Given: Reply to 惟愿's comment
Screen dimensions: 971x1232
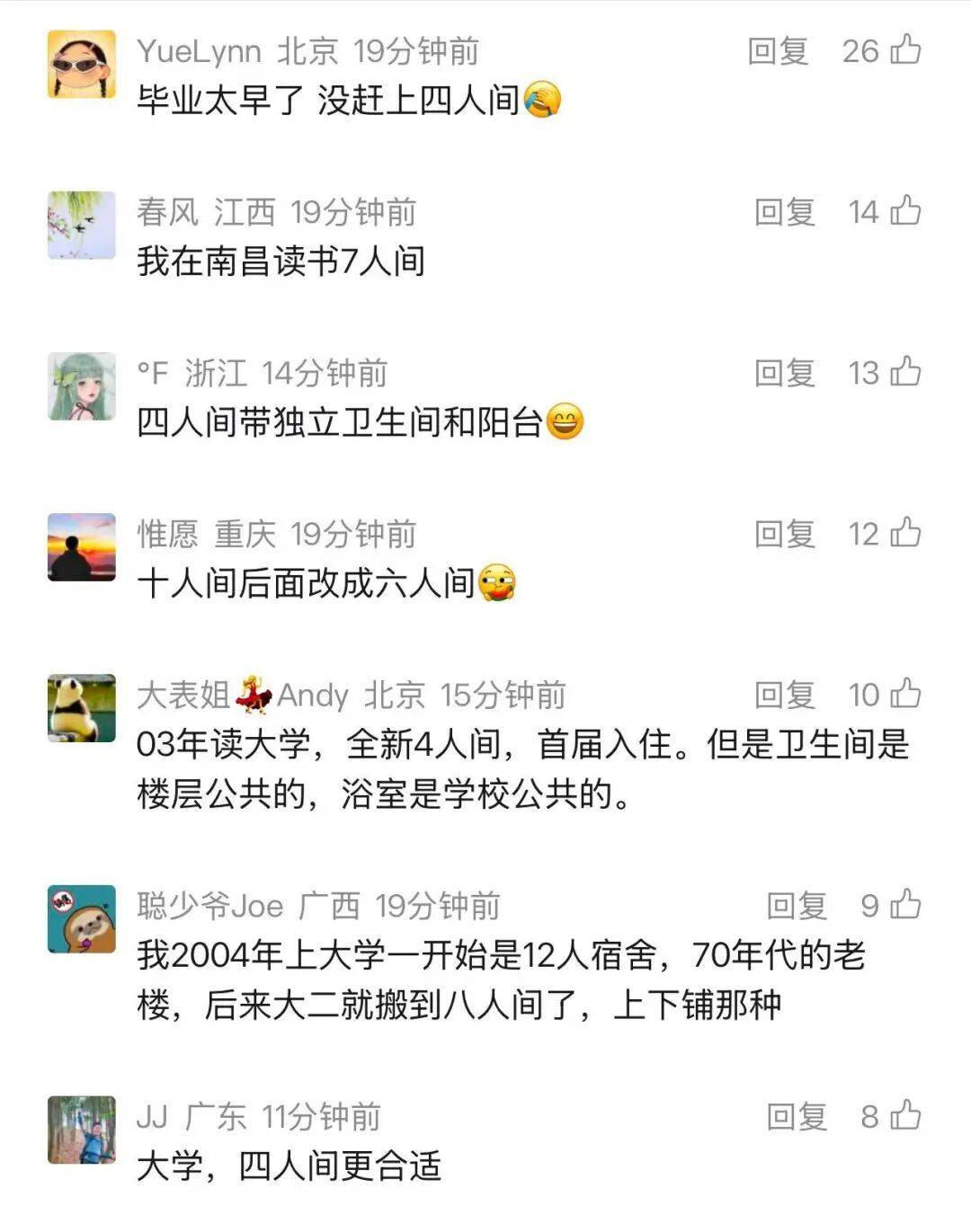Looking at the screenshot, I should coord(784,535).
